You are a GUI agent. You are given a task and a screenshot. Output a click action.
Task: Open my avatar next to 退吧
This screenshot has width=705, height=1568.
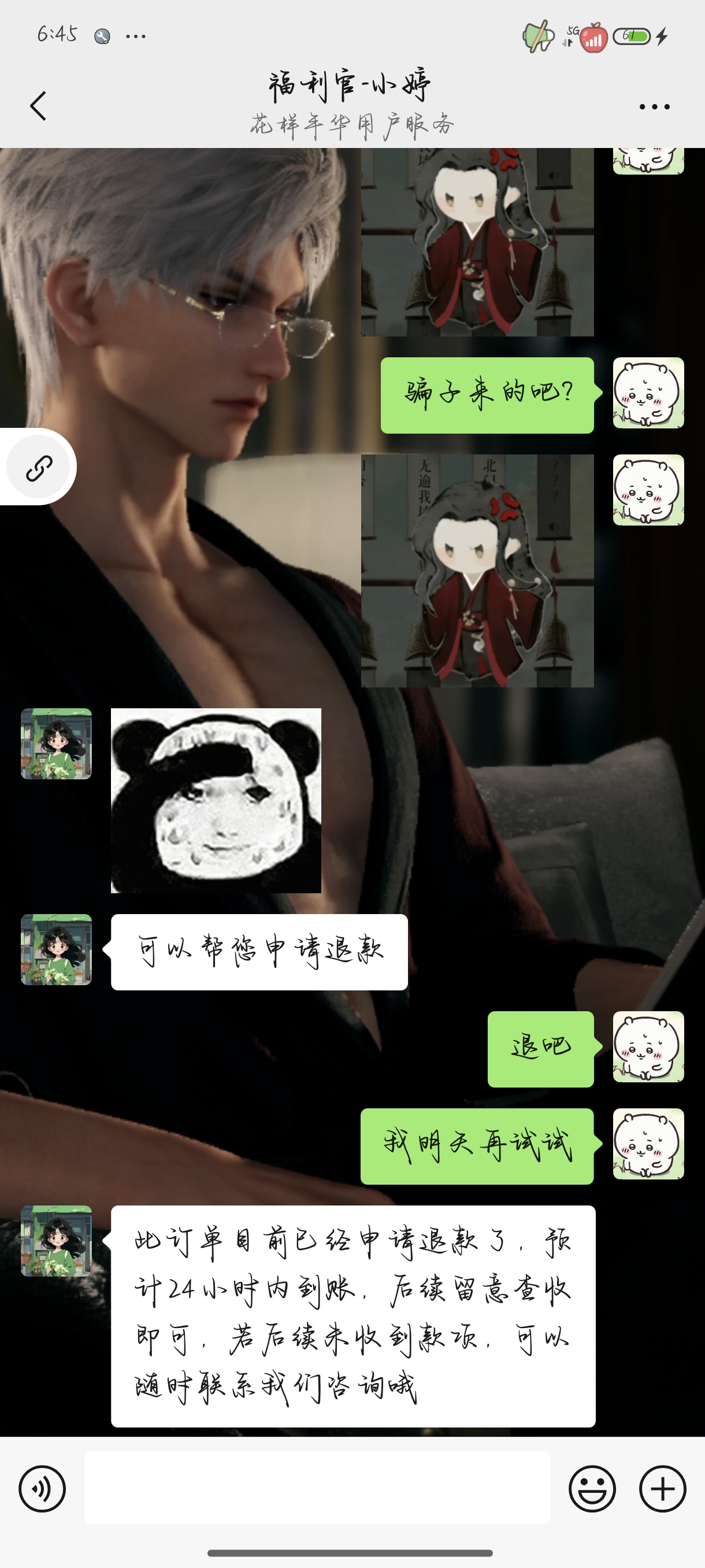[x=648, y=1047]
